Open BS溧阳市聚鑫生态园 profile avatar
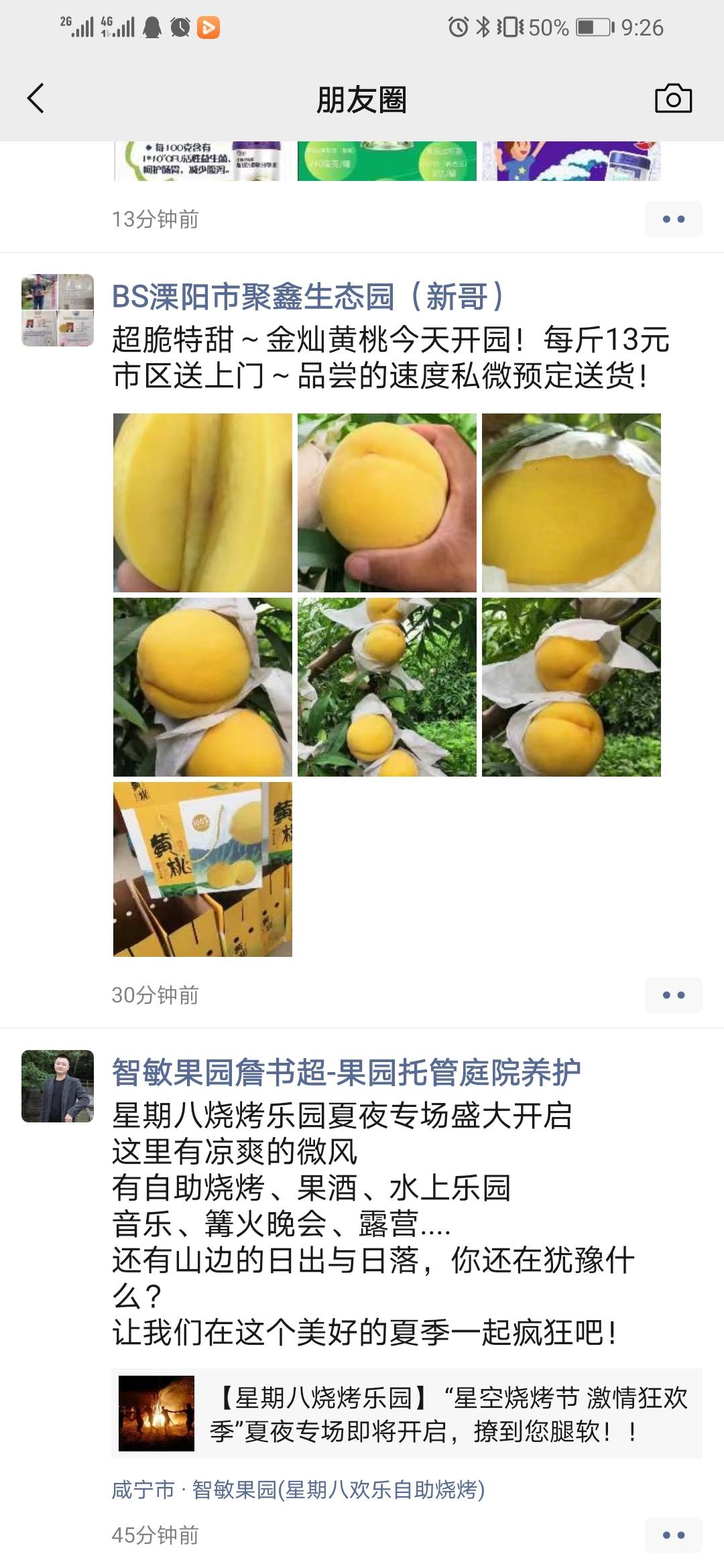 58,310
